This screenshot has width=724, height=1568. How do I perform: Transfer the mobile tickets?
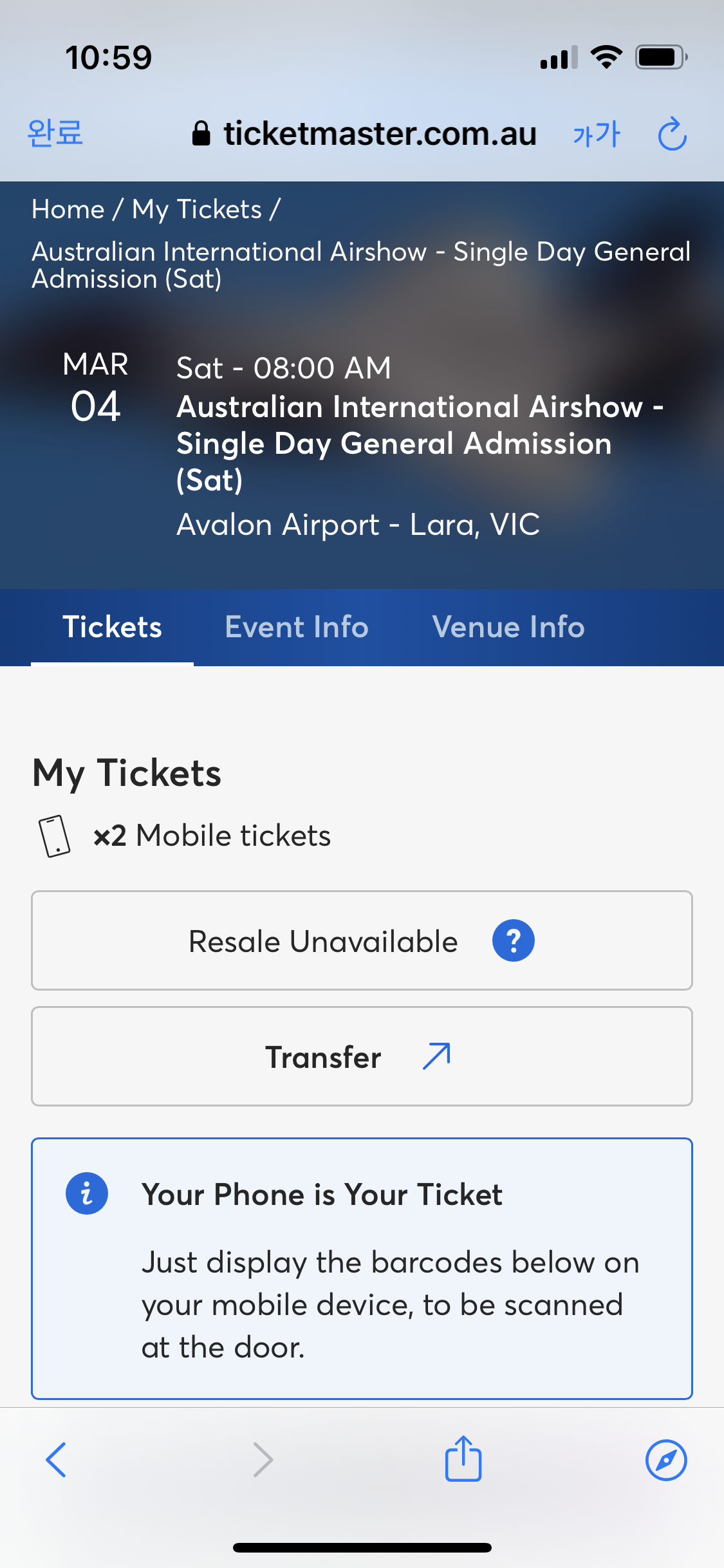(x=362, y=1056)
